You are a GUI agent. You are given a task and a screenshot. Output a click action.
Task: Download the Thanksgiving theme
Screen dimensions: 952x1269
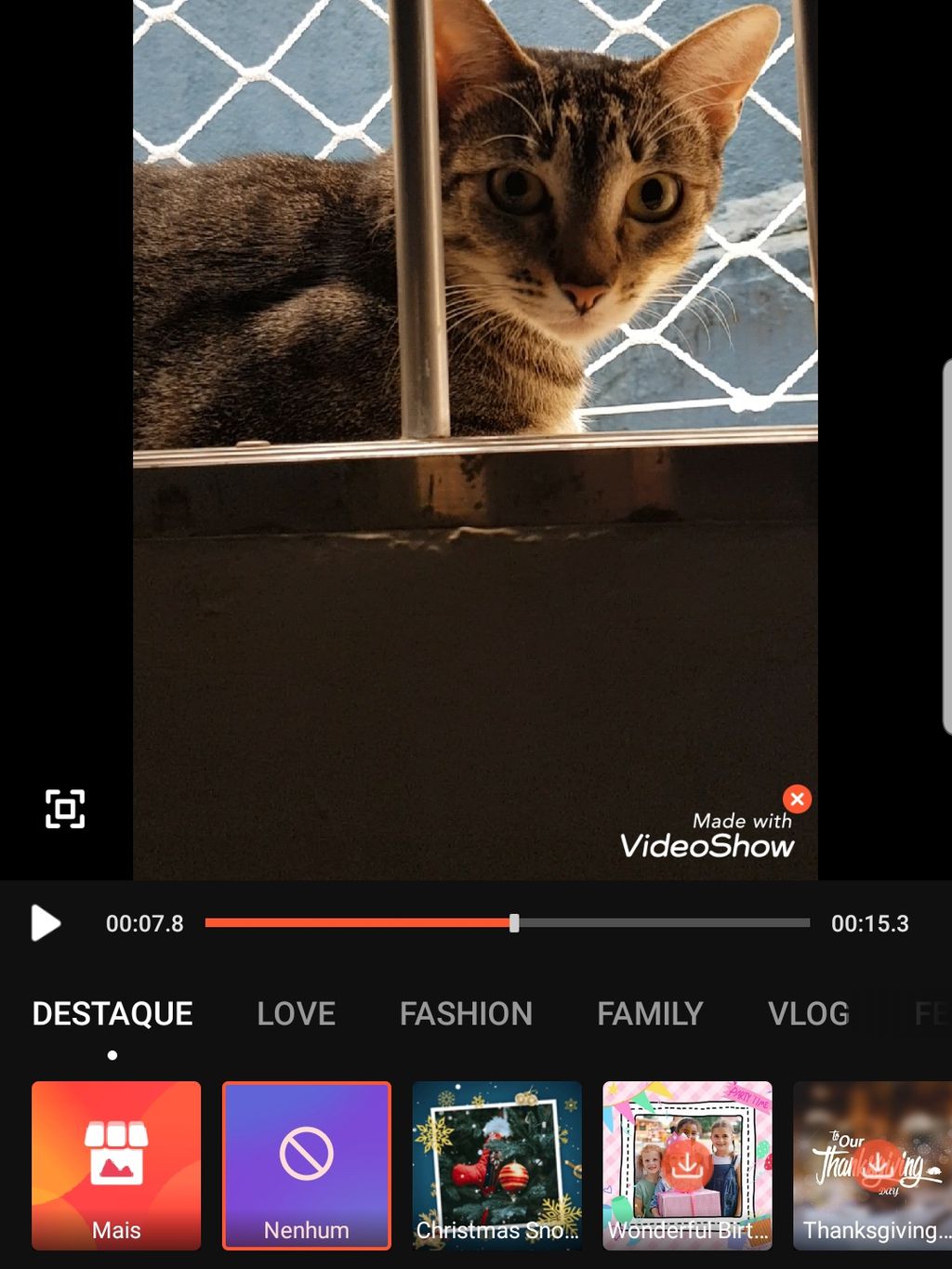[874, 1165]
